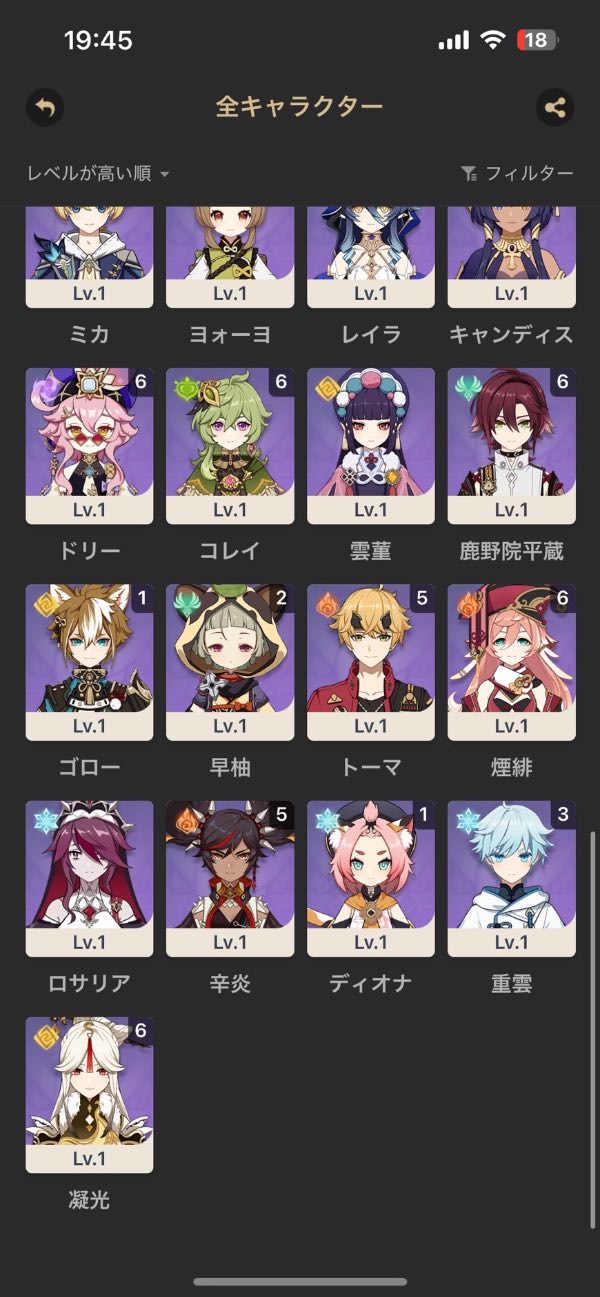The width and height of the screenshot is (600, 1297).
Task: Open the 鹿野院平蔵 character card
Action: click(x=512, y=446)
